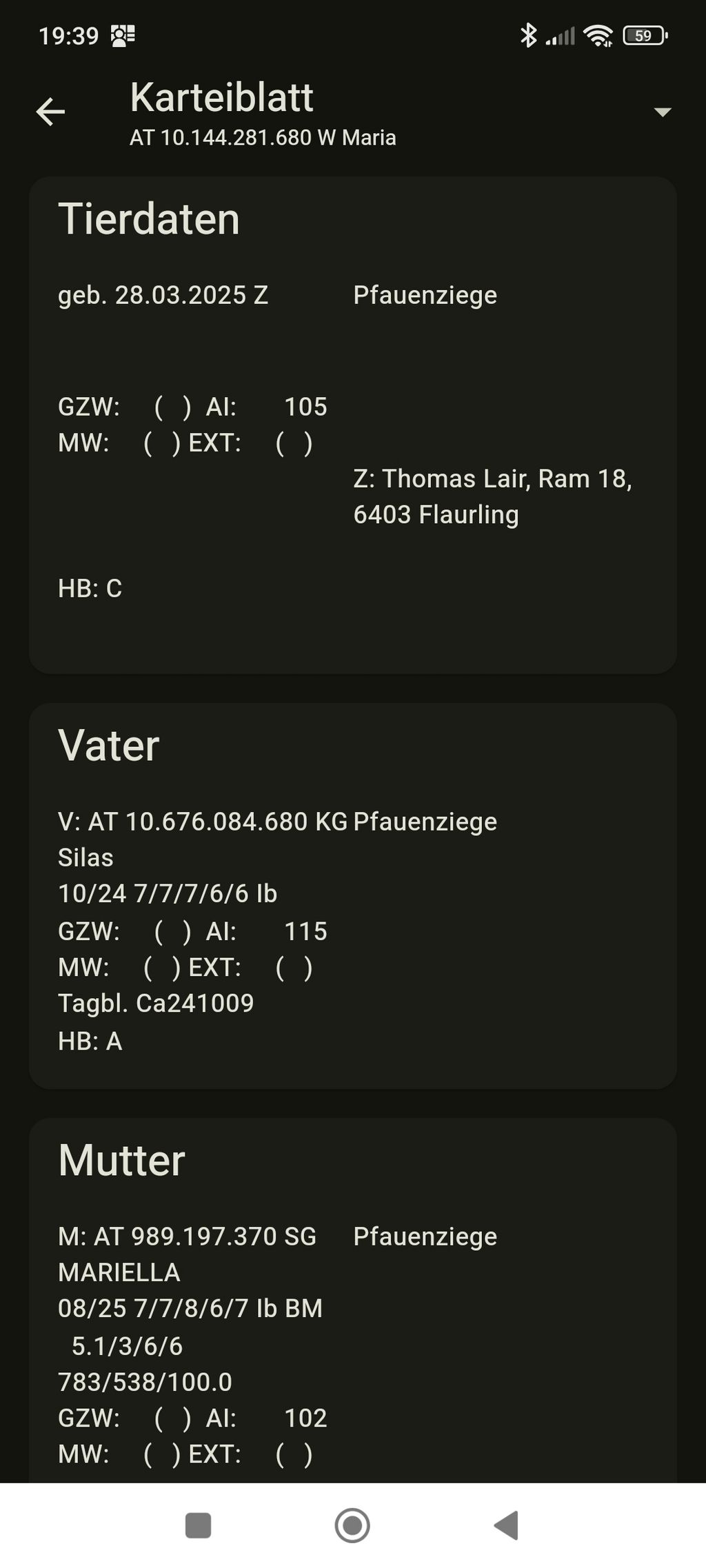
Task: Open the Vater card for Silas
Action: (353, 896)
